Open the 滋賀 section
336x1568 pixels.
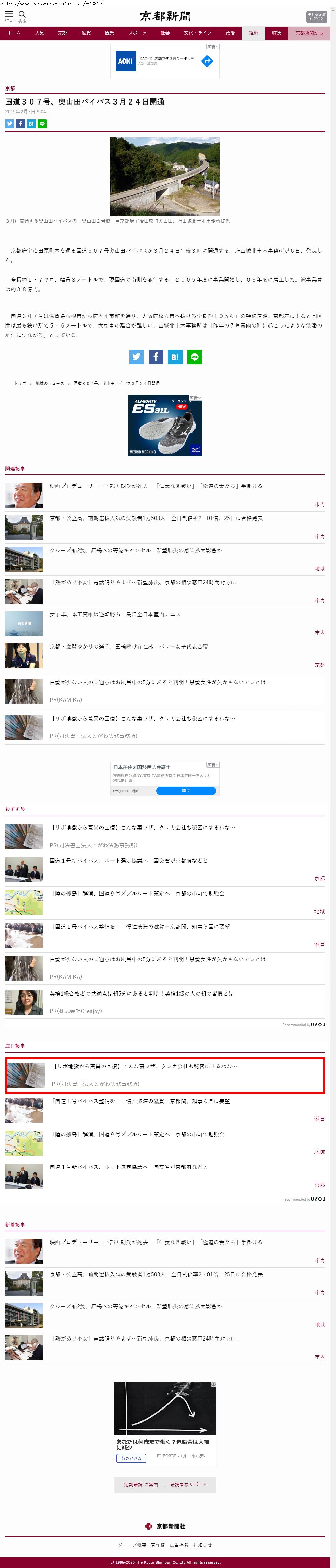click(86, 33)
